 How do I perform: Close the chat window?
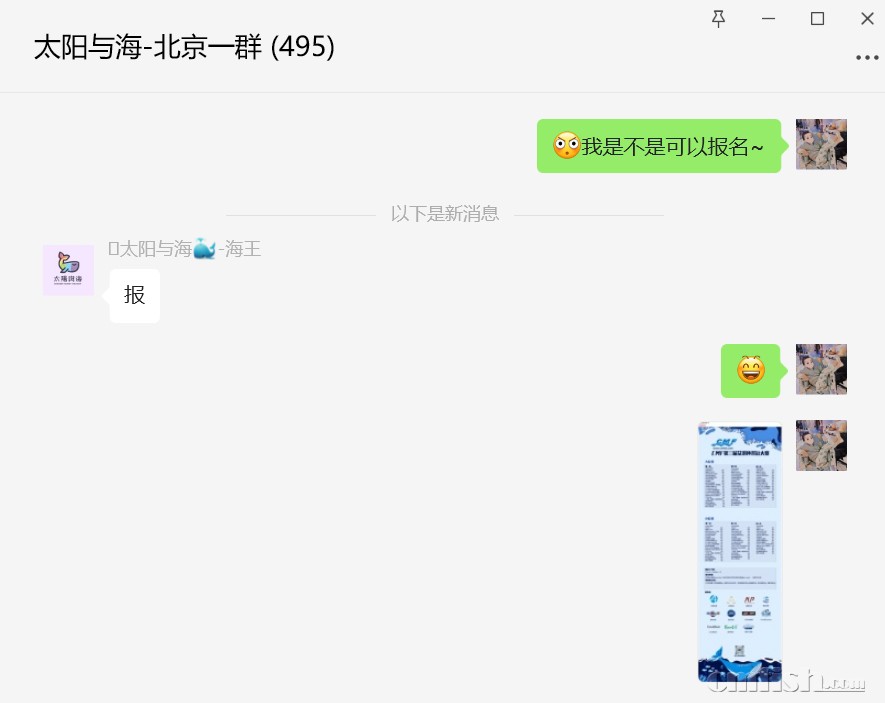pos(867,19)
